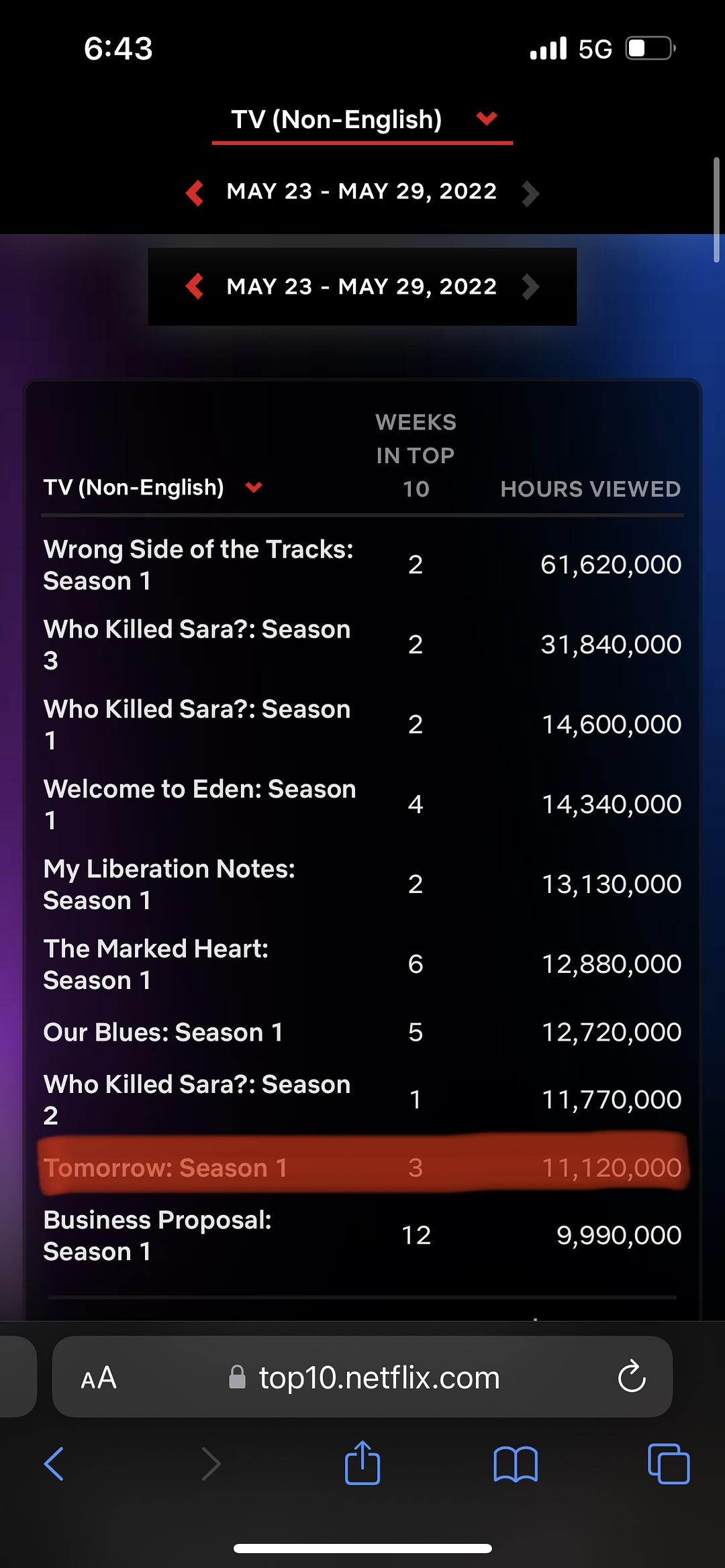
Task: Show open Safari tabs
Action: click(x=669, y=1463)
